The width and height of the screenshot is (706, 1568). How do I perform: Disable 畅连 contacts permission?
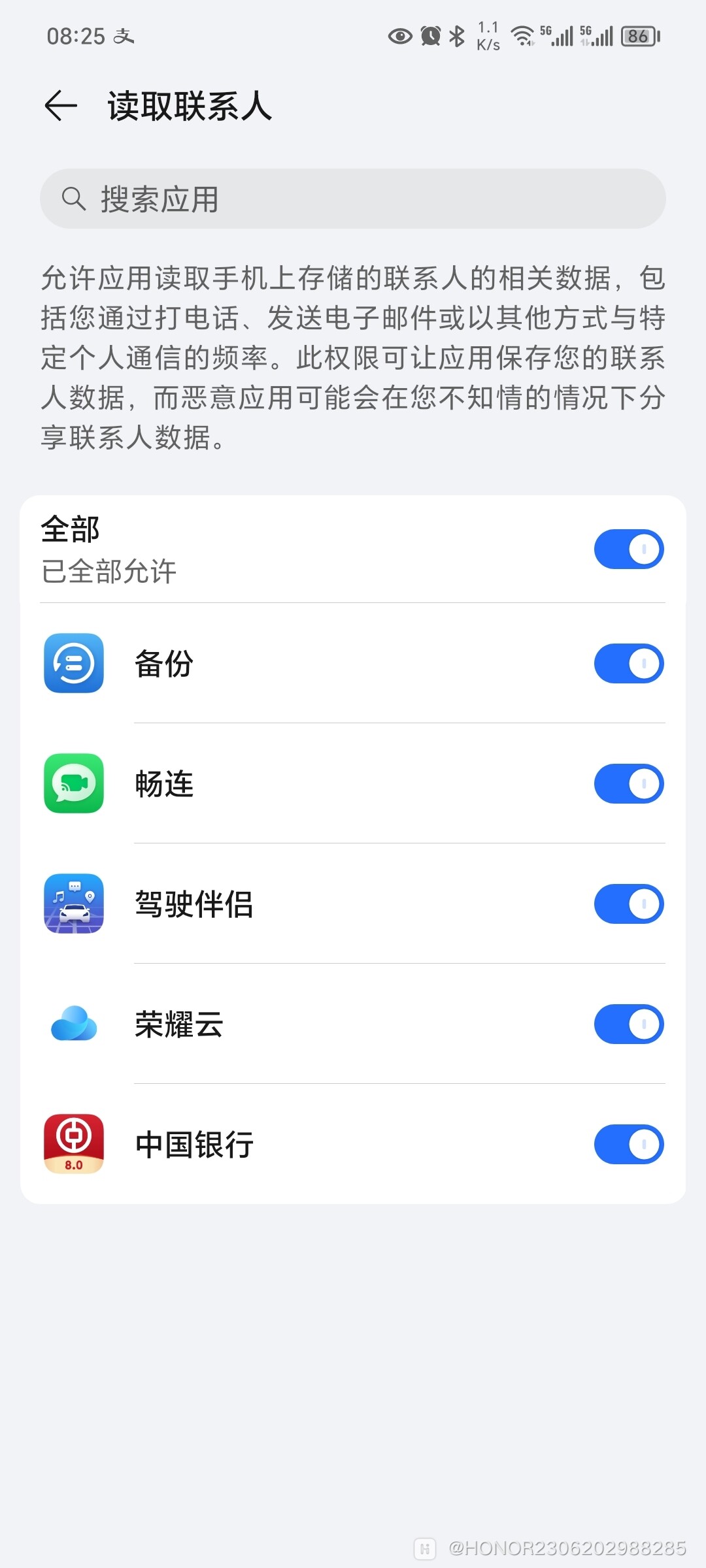click(628, 784)
